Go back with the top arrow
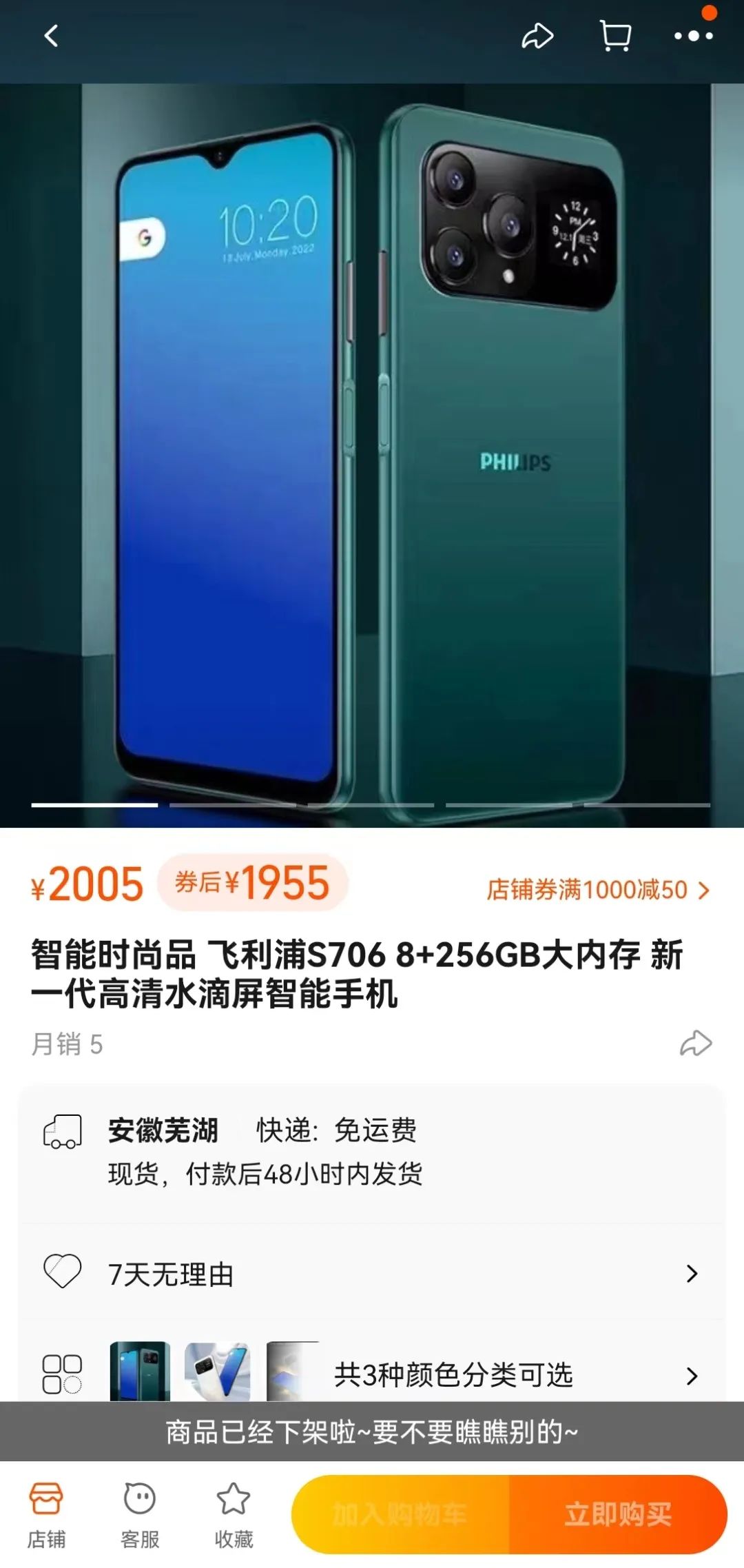The width and height of the screenshot is (744, 1568). coord(51,36)
